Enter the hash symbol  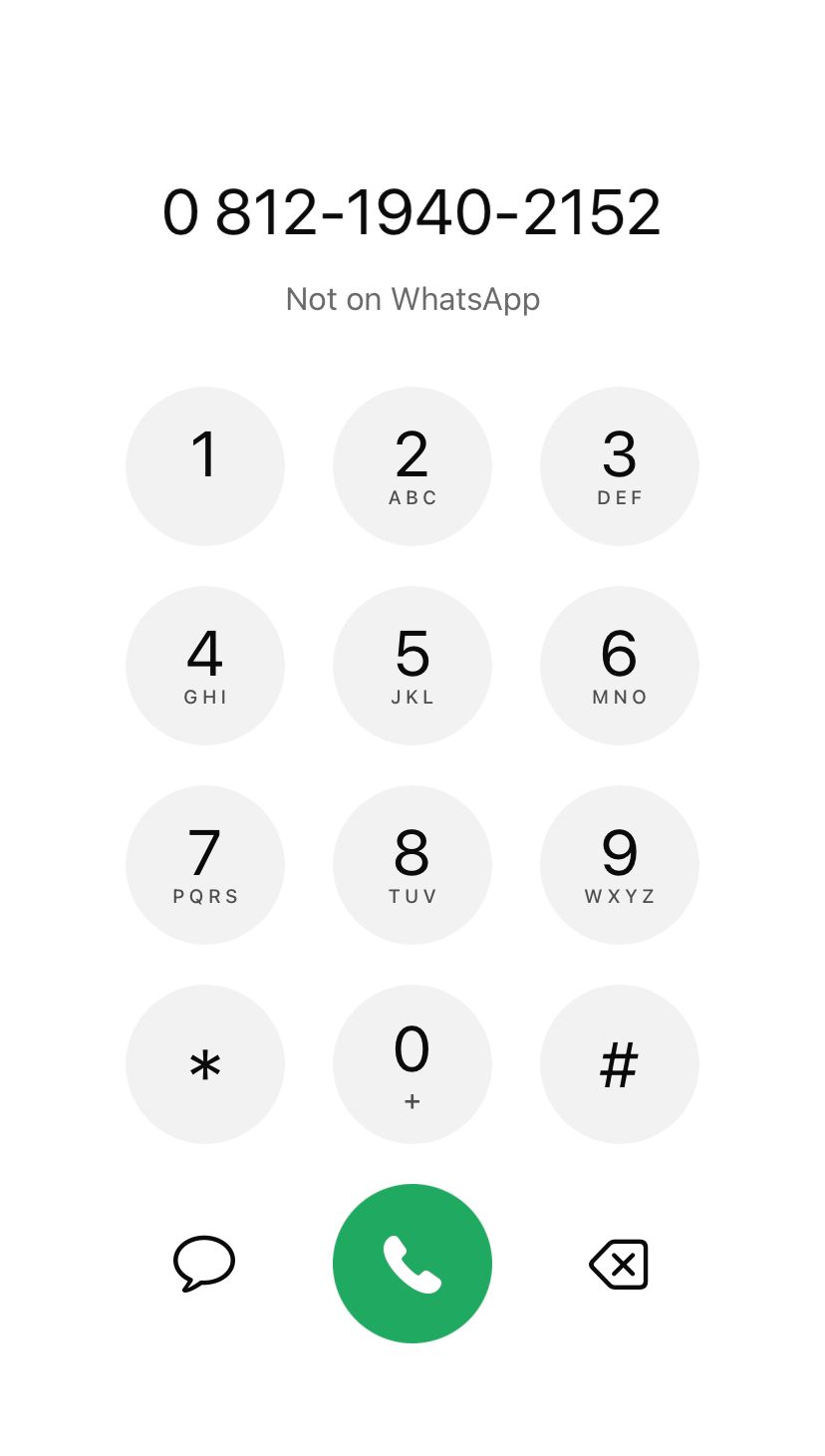click(x=619, y=1064)
